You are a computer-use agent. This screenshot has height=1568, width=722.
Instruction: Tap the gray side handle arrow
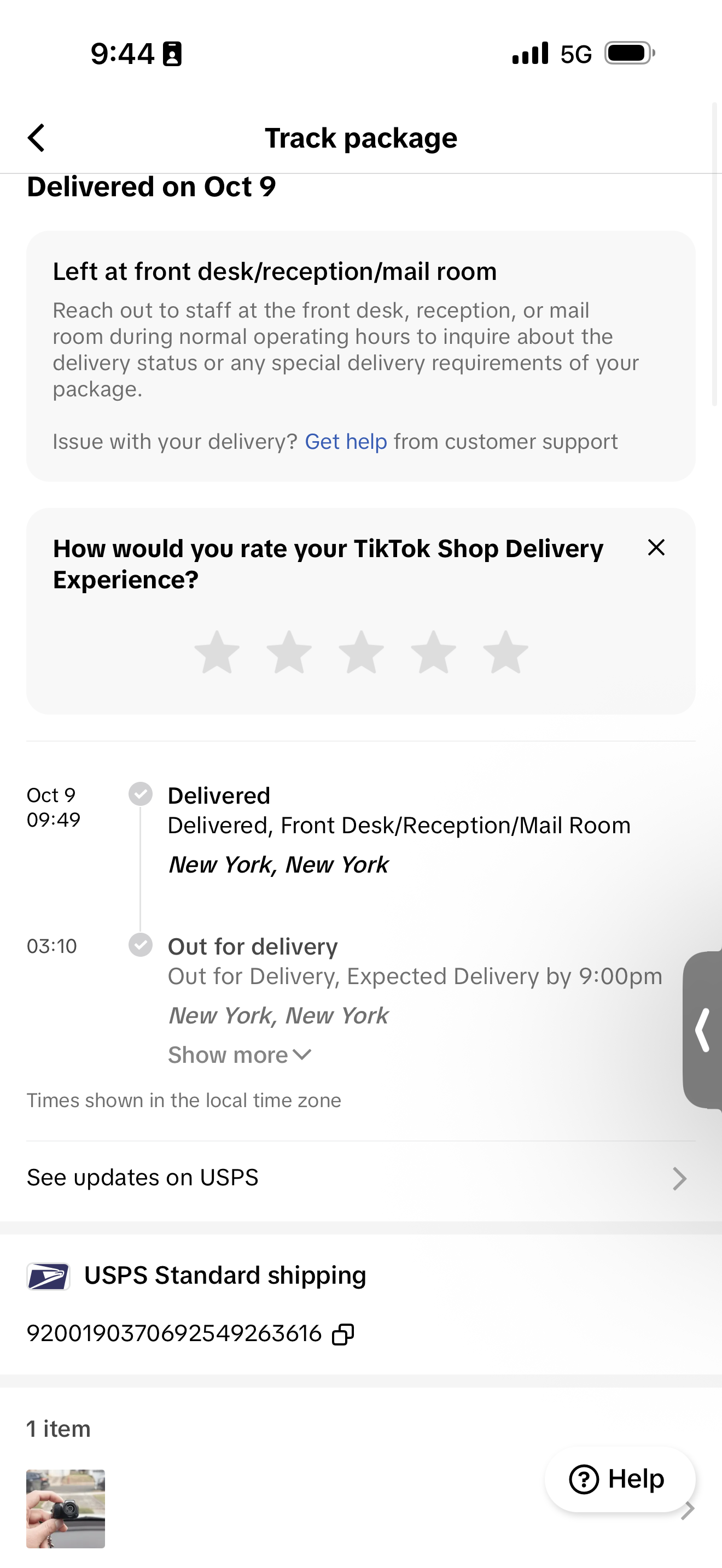(704, 1029)
